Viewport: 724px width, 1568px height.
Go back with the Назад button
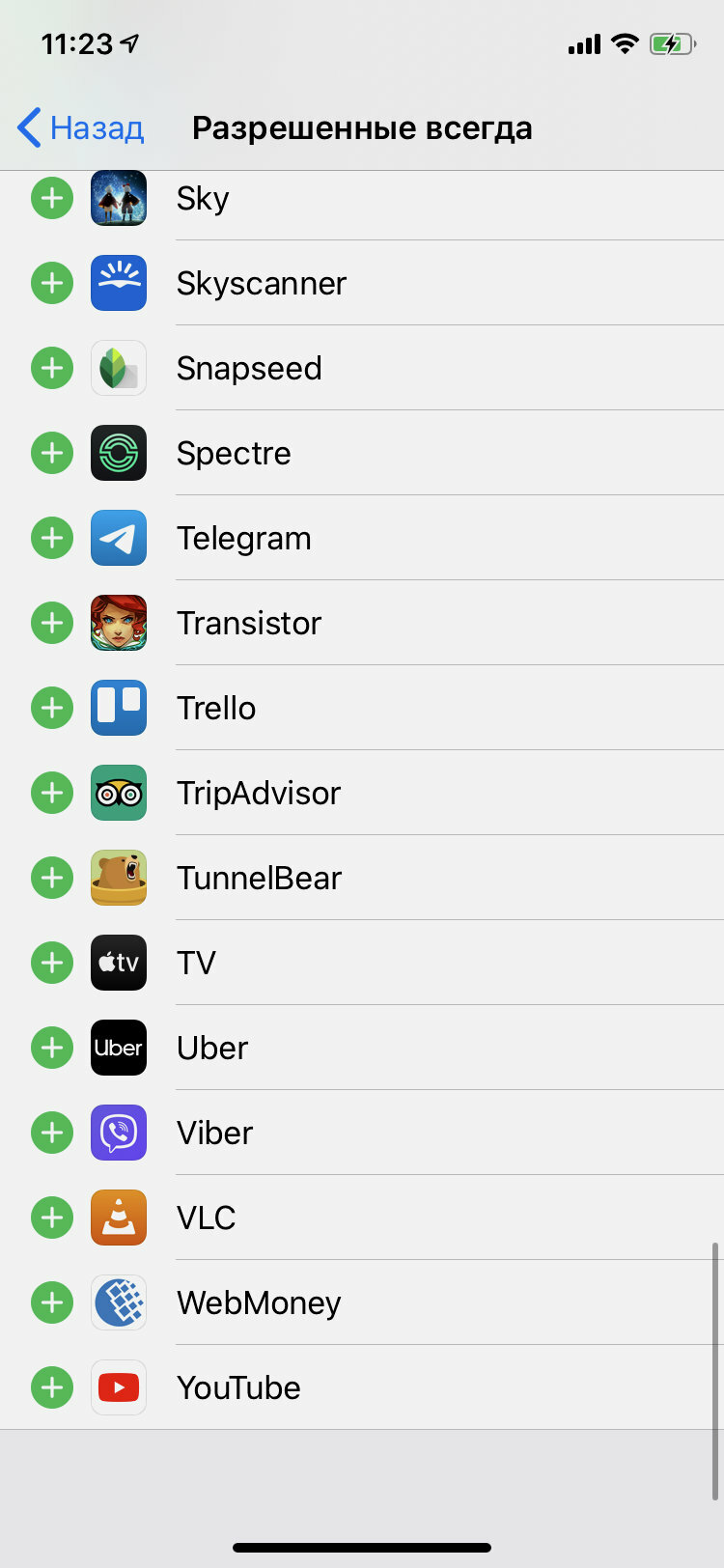(x=81, y=127)
